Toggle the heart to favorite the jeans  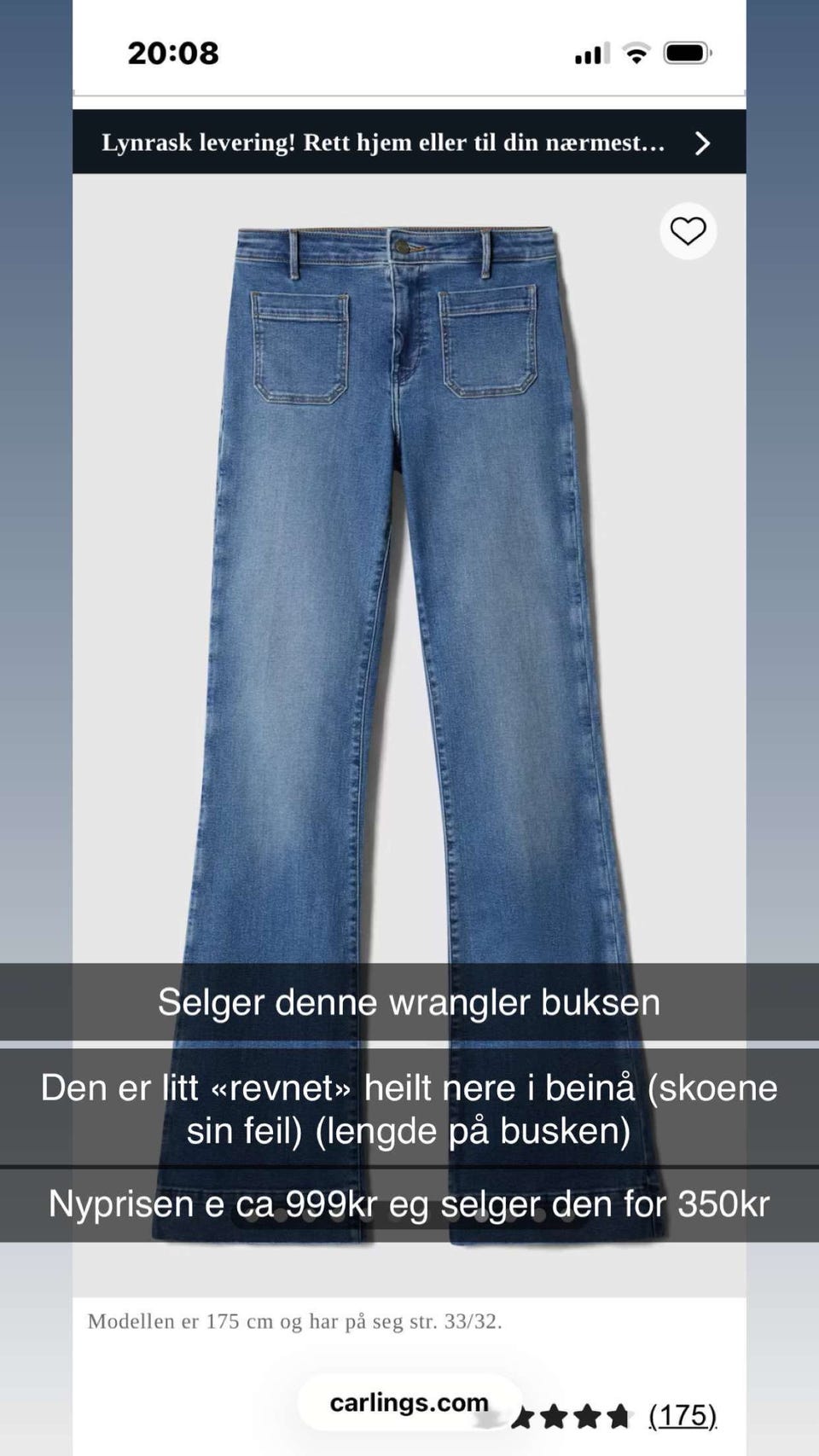[688, 230]
